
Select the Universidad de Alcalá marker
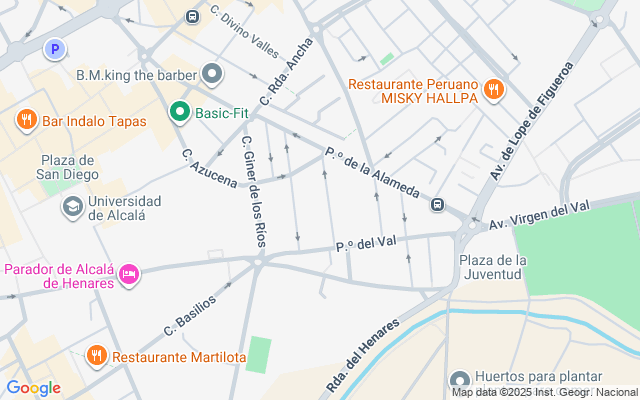[x=72, y=207]
